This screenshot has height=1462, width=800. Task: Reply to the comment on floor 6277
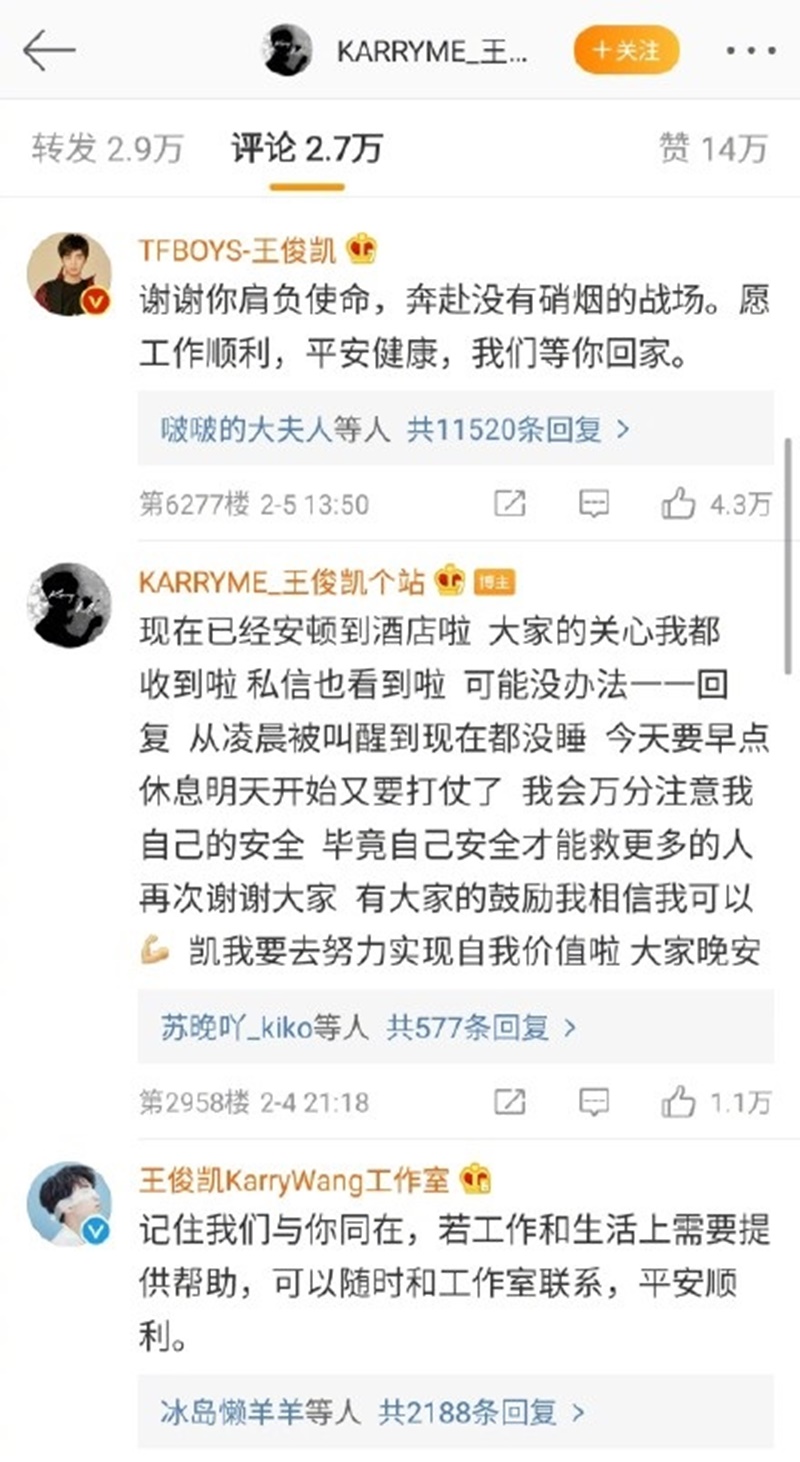[x=594, y=504]
